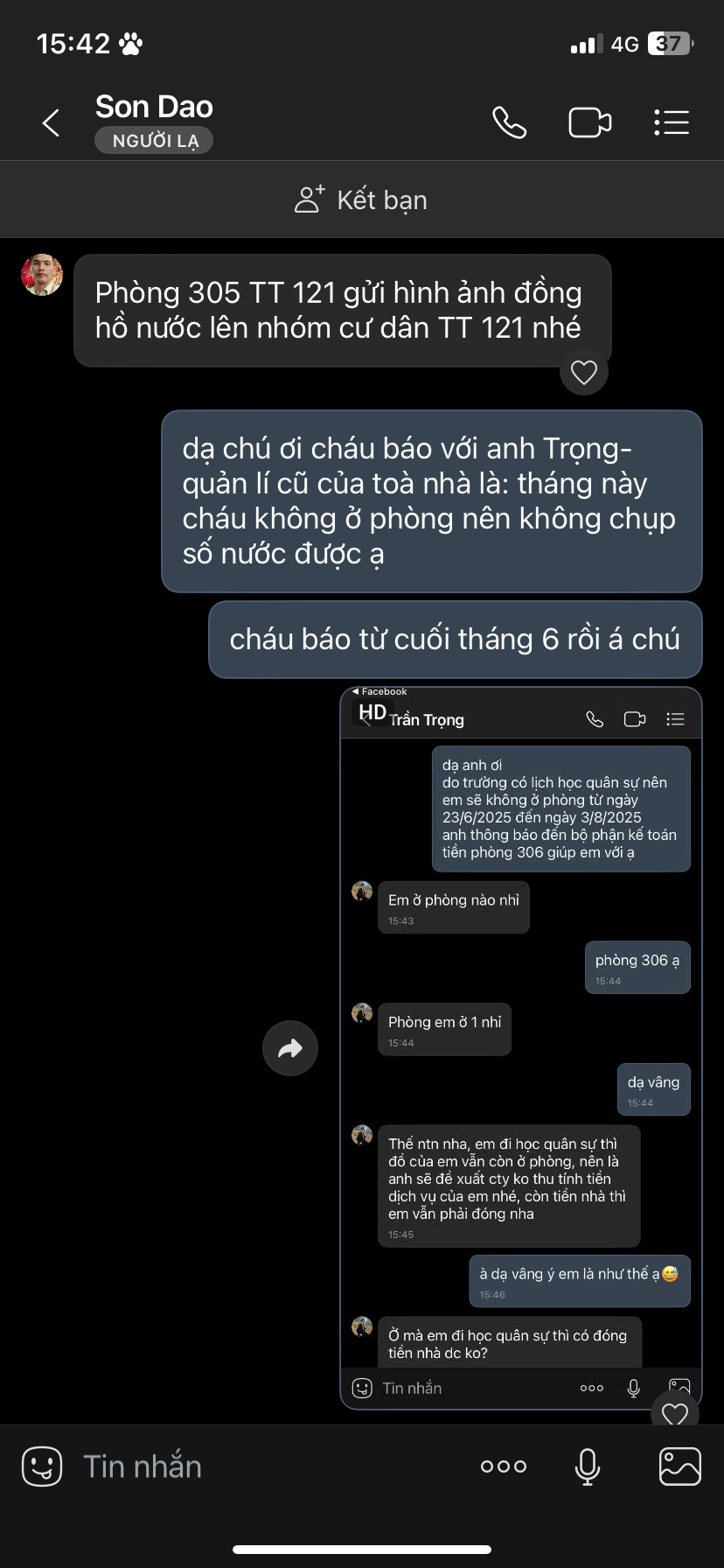Open the photo gallery picker
The height and width of the screenshot is (1568, 724).
[x=679, y=1466]
